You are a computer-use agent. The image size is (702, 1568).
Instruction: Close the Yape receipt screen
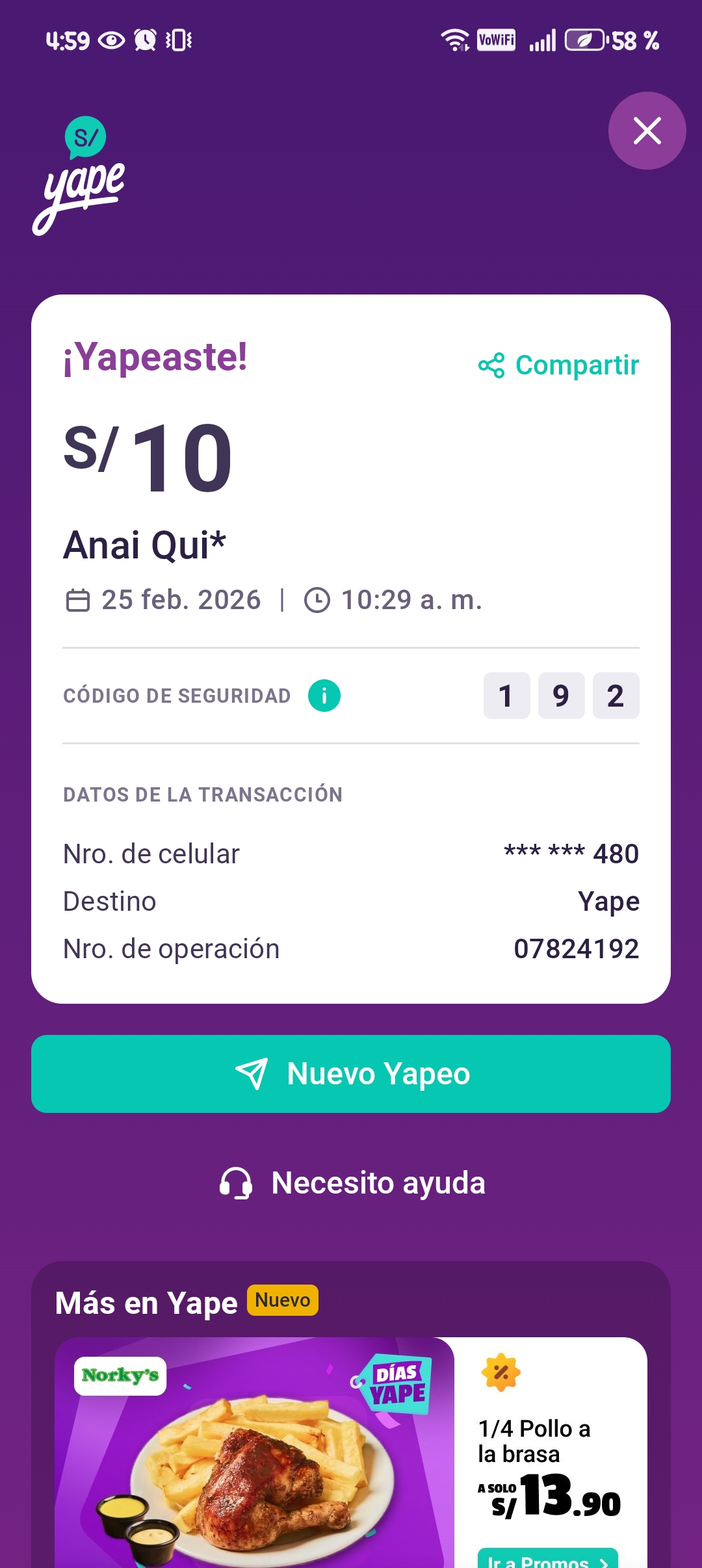tap(647, 131)
